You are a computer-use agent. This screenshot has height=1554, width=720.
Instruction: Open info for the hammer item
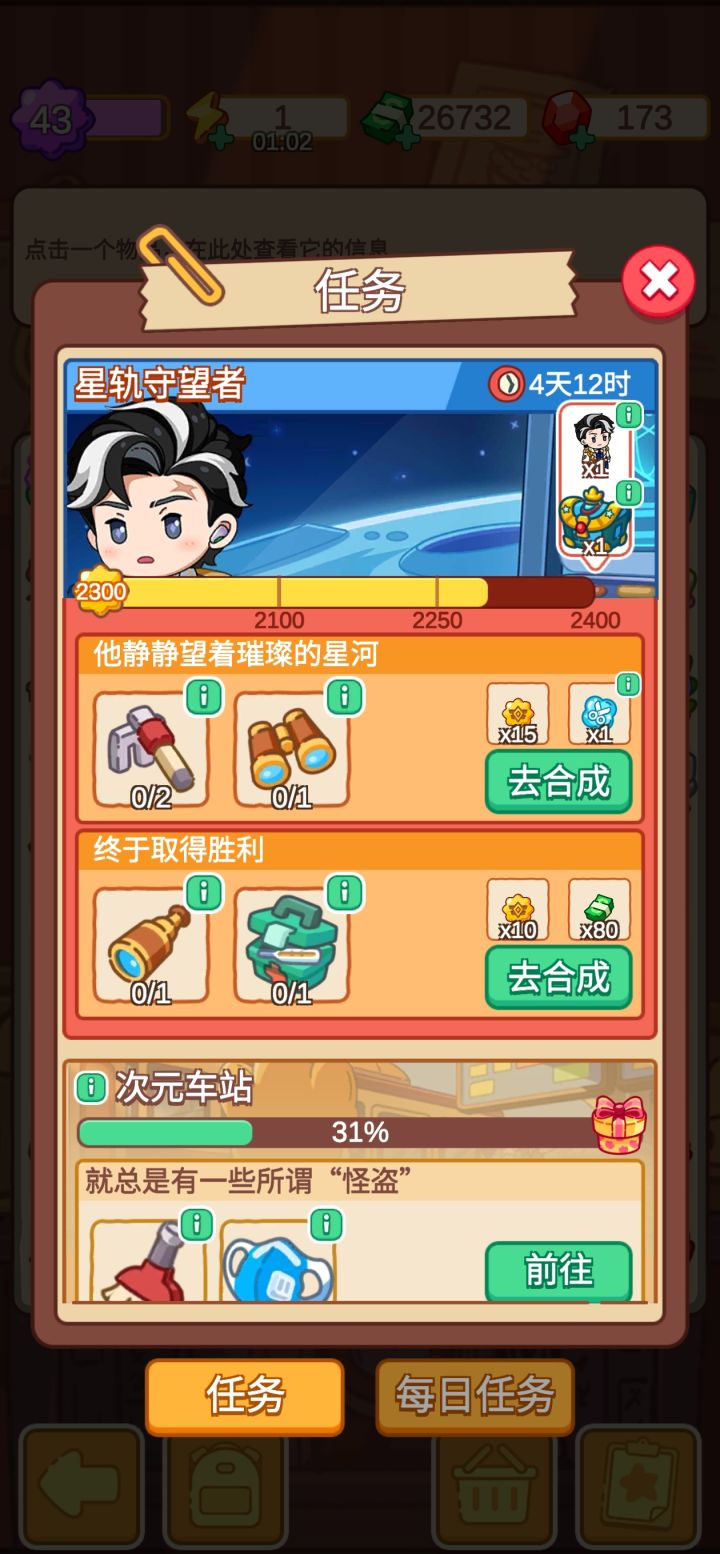pos(204,697)
